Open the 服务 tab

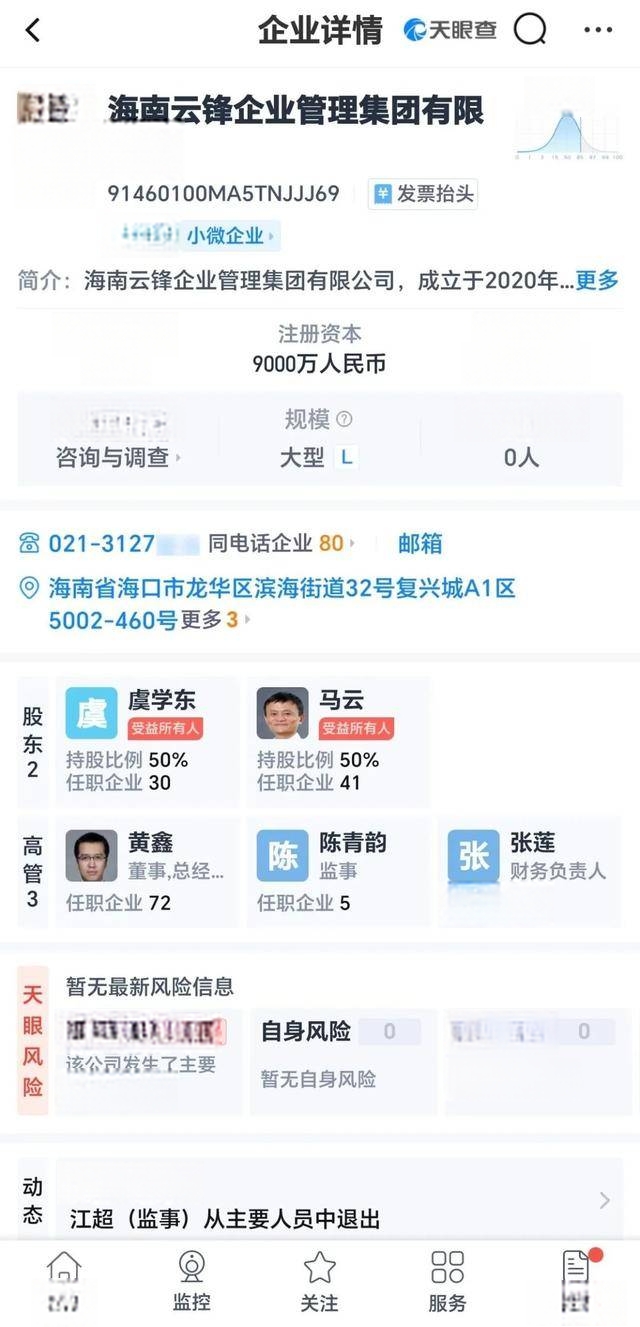[447, 1283]
